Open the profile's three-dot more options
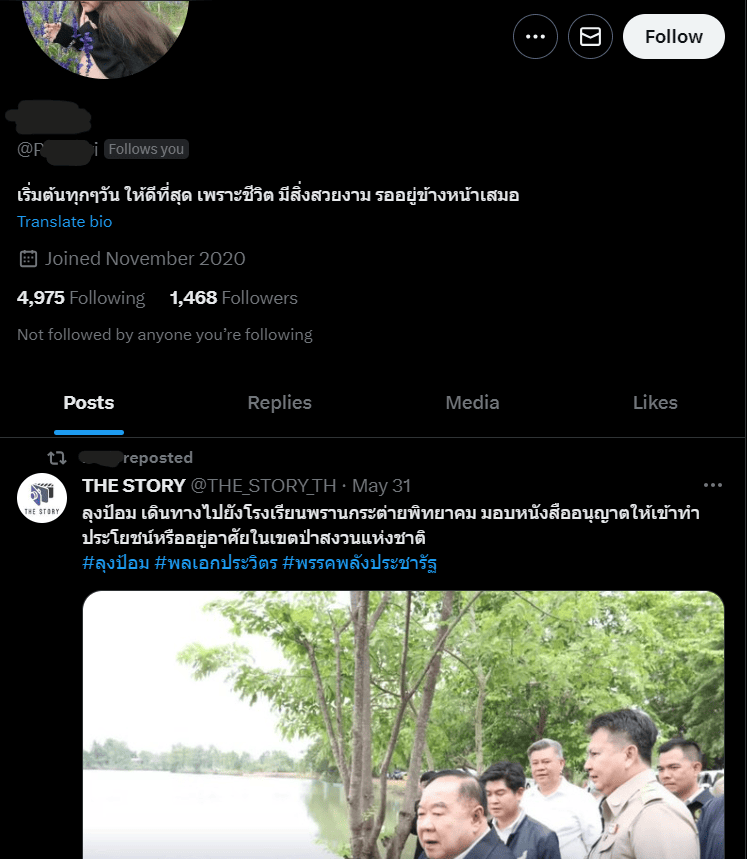 pos(535,37)
